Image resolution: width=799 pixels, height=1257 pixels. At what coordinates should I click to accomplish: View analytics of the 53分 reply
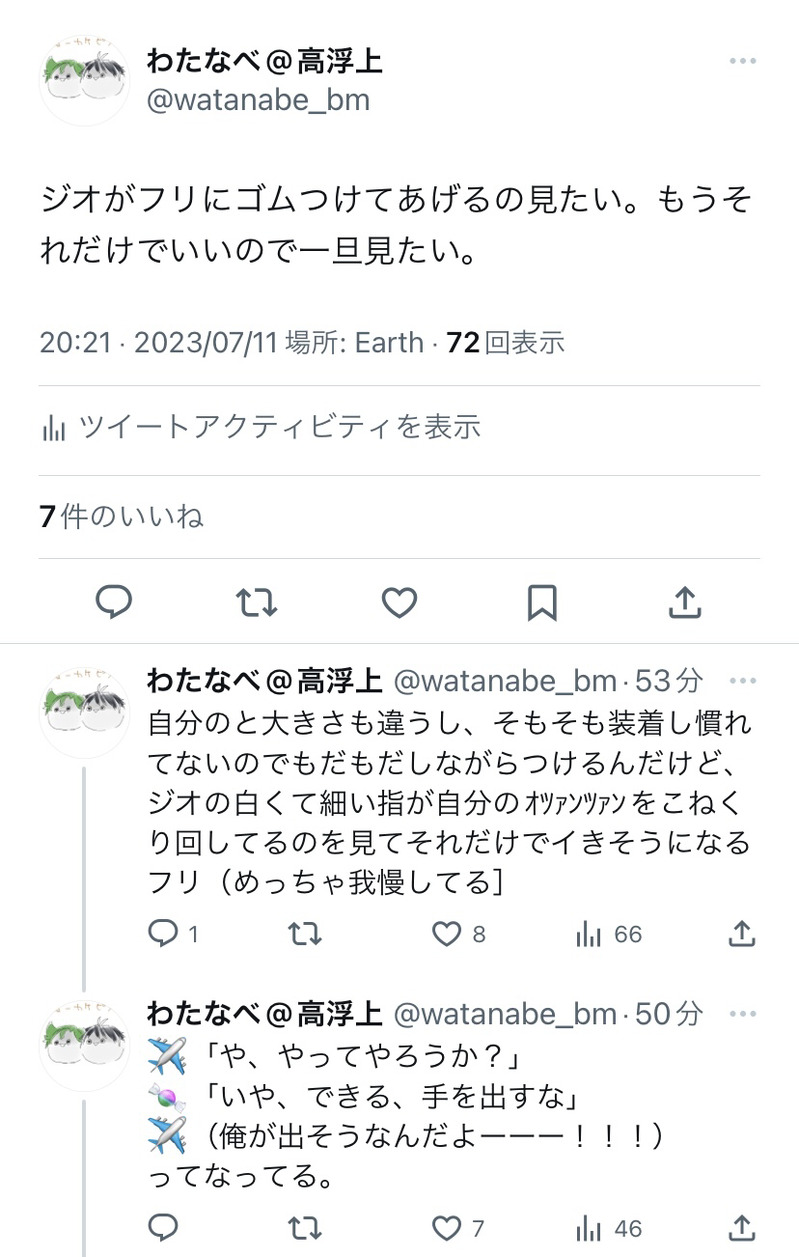point(590,934)
